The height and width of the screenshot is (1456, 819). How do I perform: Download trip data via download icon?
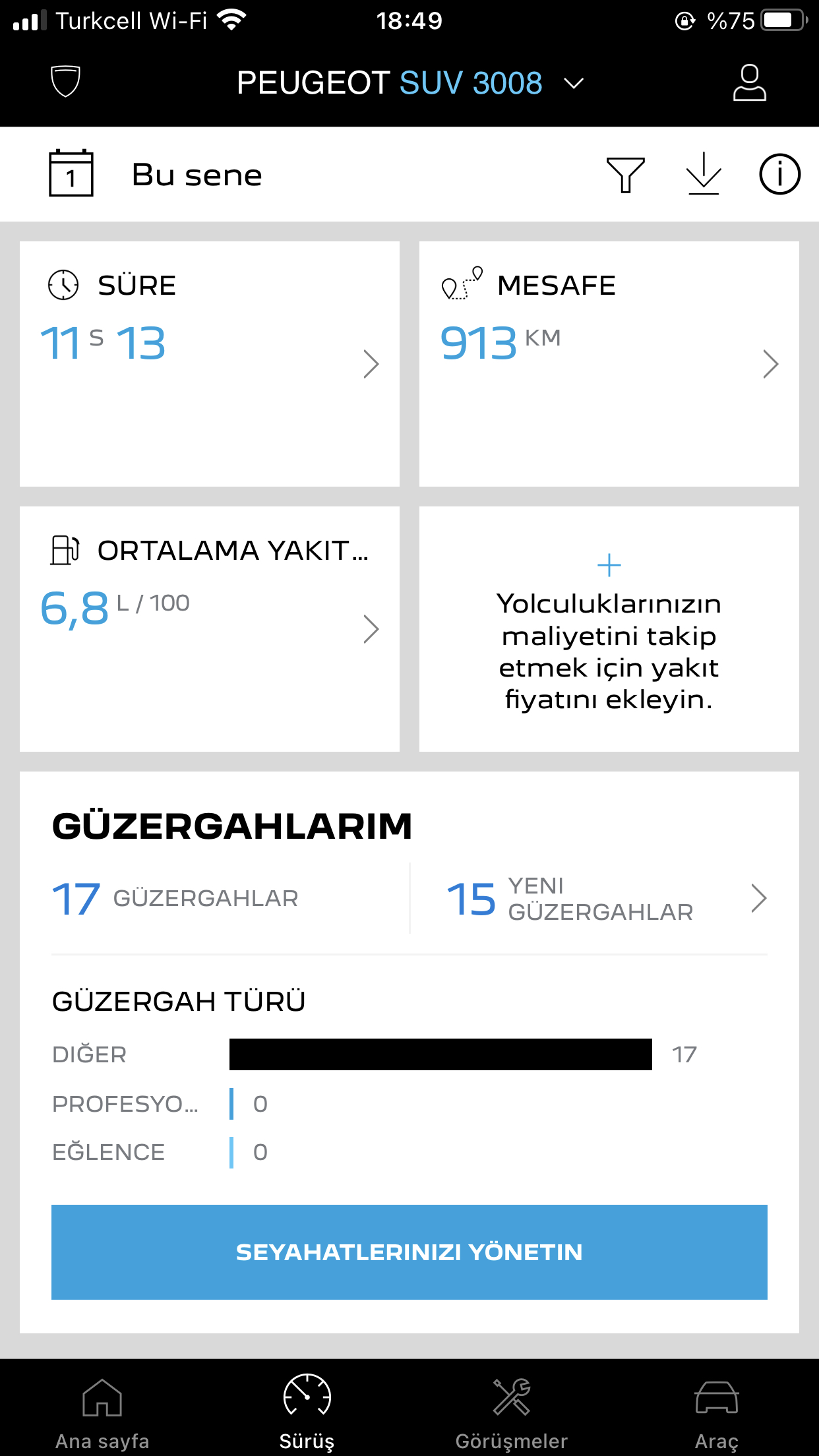[x=704, y=174]
